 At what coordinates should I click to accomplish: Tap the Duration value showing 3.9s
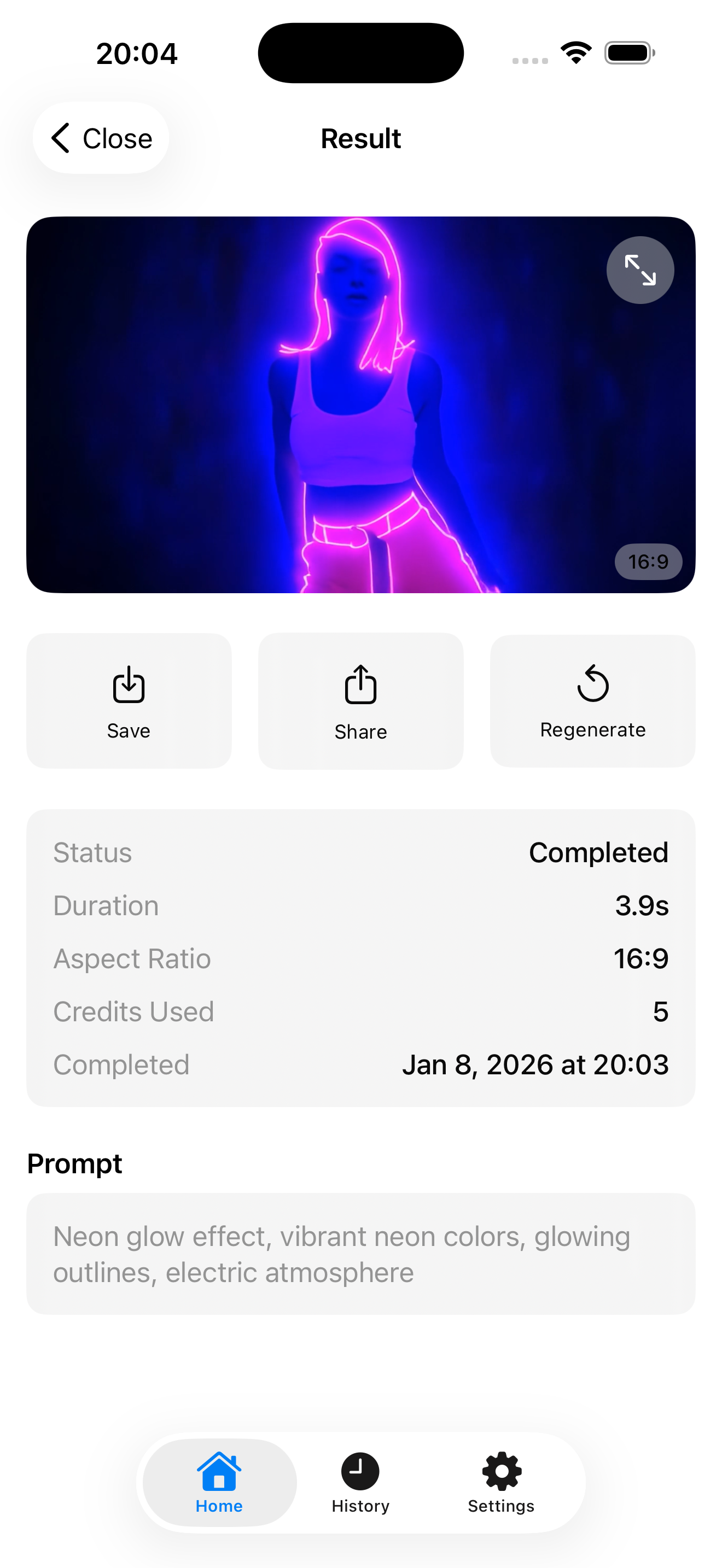pyautogui.click(x=642, y=905)
